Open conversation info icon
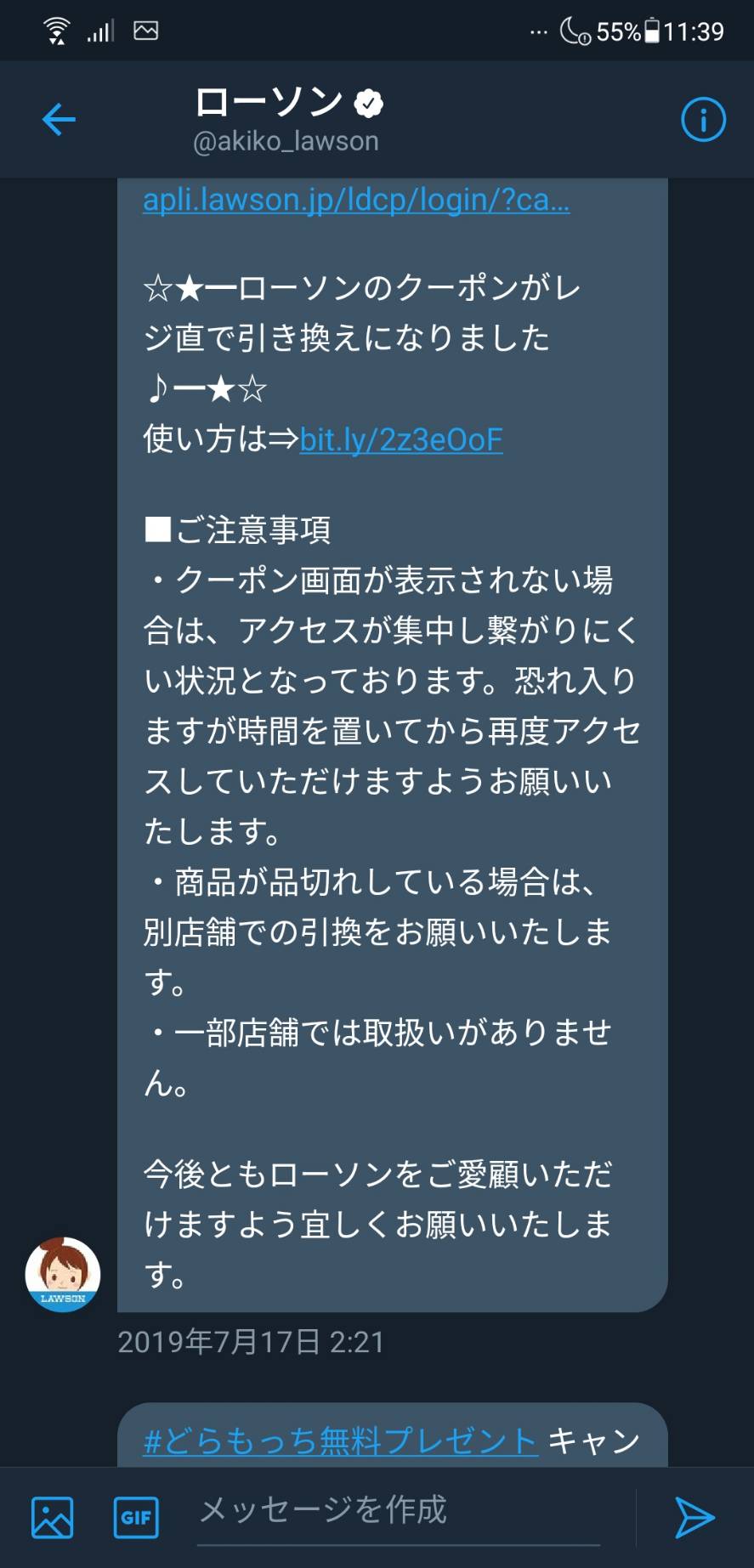Screen dimensions: 754x1568 (703, 119)
